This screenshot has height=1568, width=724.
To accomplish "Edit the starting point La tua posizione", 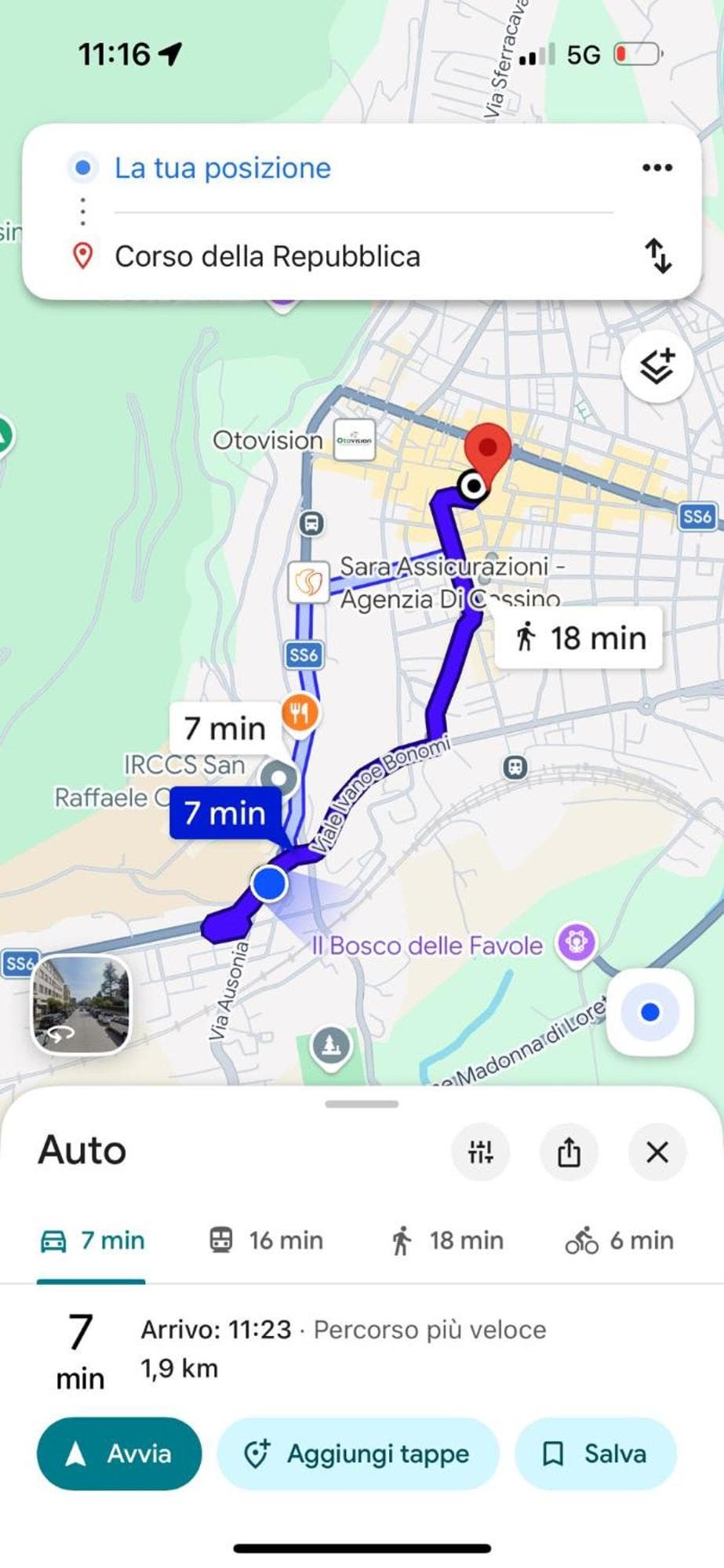I will coord(223,169).
